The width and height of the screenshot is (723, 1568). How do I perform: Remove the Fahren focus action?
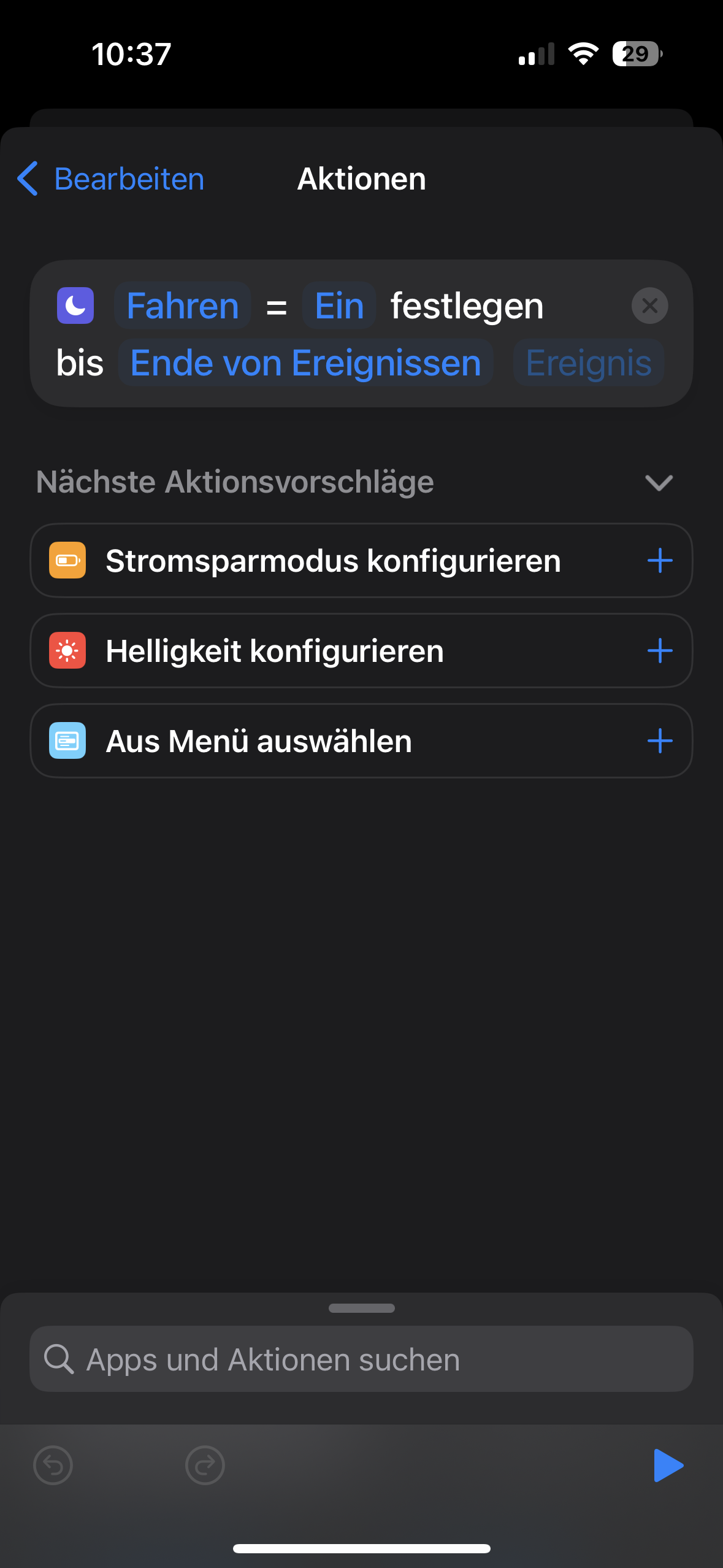pos(649,306)
